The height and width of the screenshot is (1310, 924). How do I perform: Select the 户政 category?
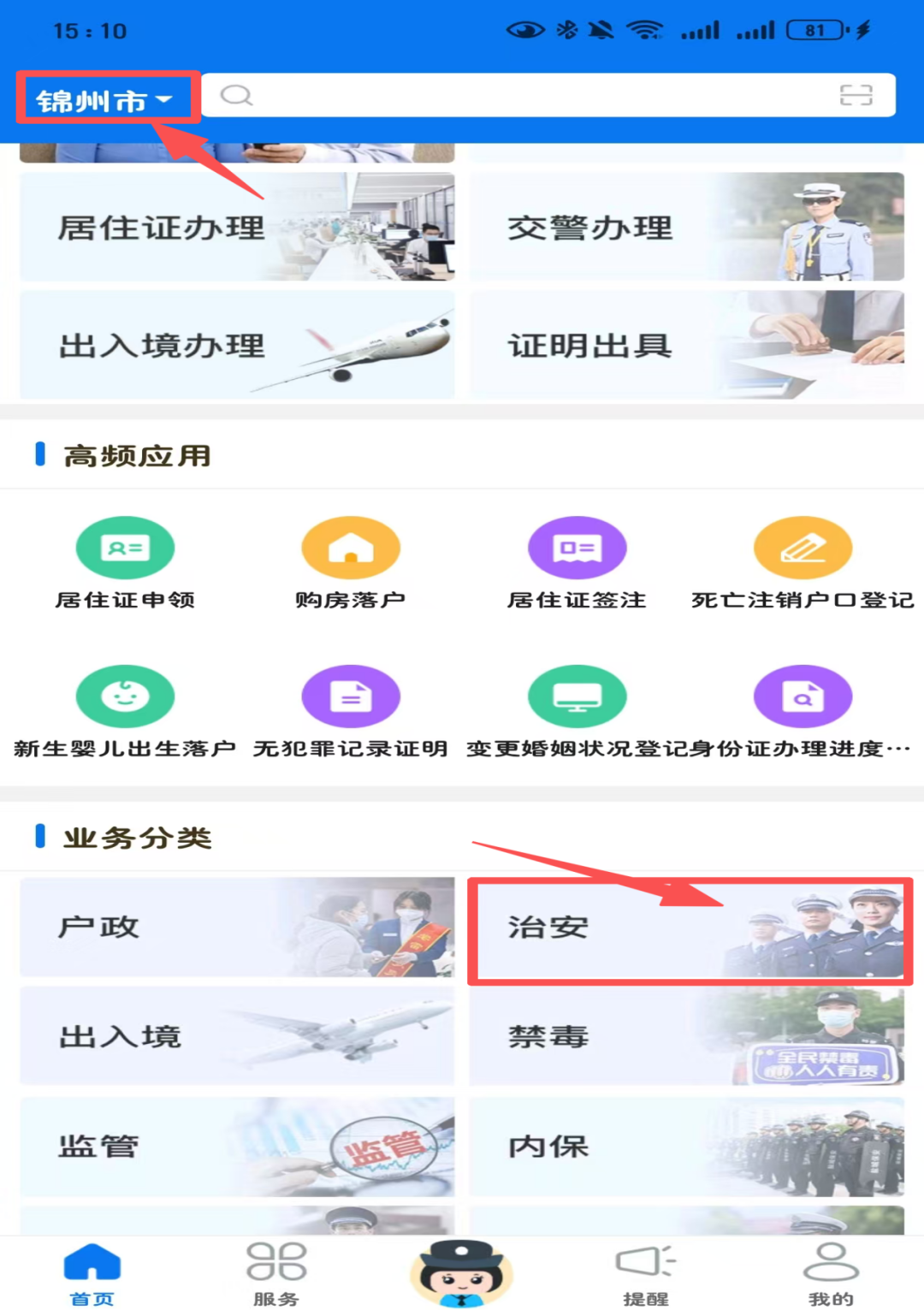[x=237, y=928]
